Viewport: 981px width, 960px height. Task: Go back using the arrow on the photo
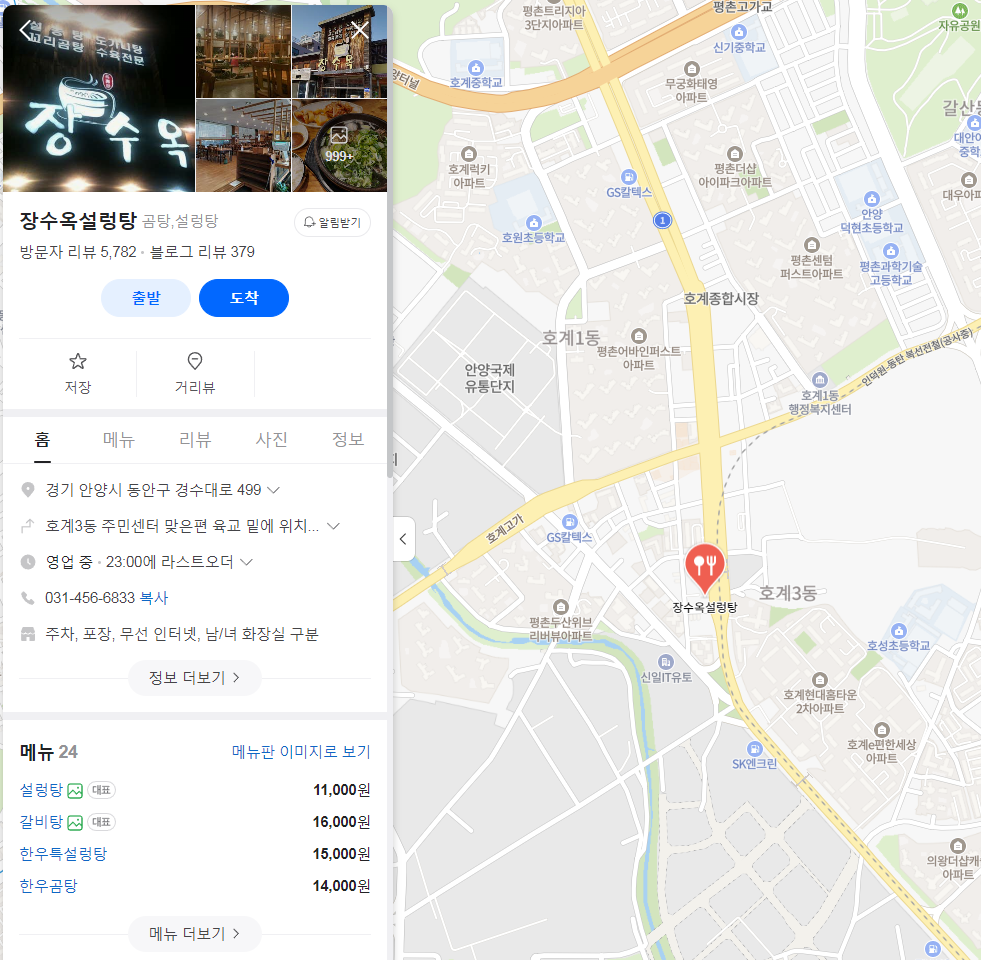(x=25, y=30)
